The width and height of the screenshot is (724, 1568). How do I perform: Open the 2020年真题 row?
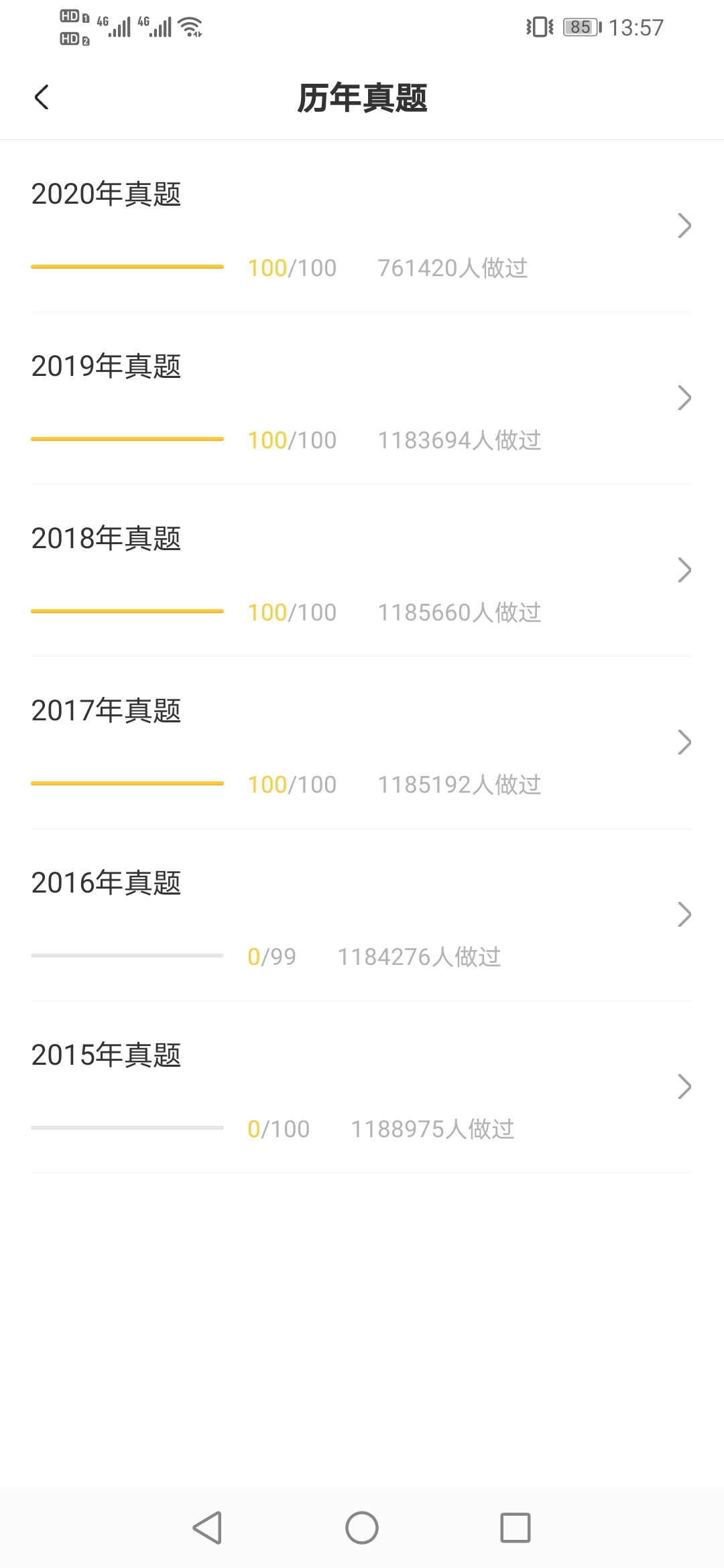point(362,226)
